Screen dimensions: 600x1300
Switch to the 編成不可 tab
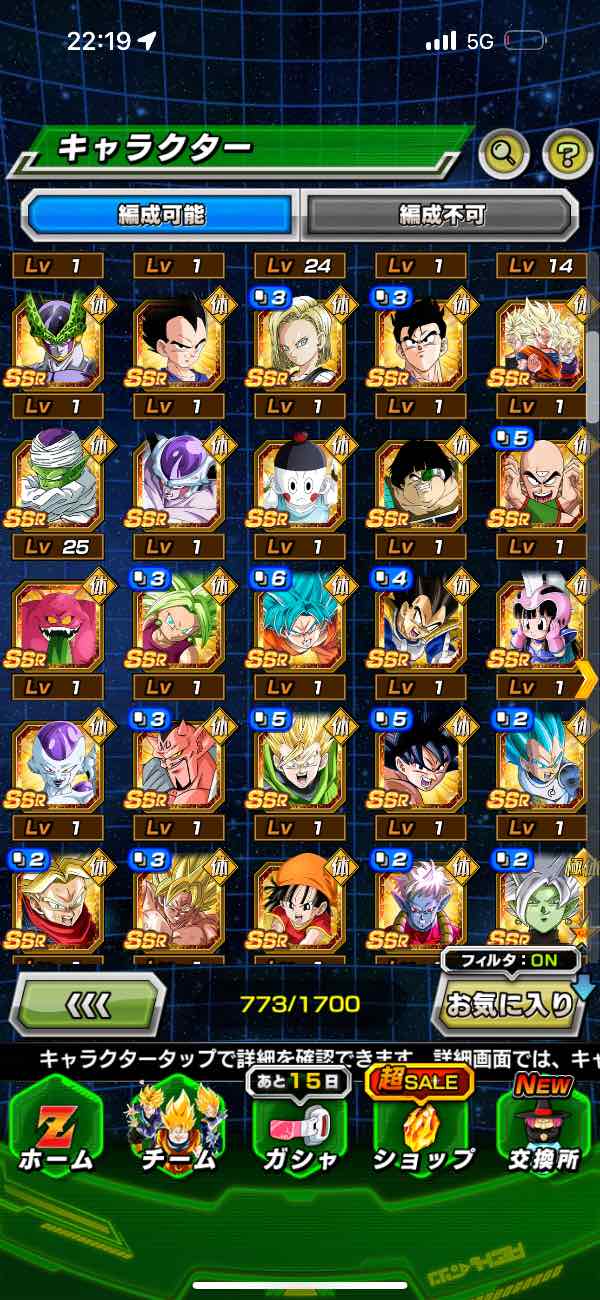point(441,214)
